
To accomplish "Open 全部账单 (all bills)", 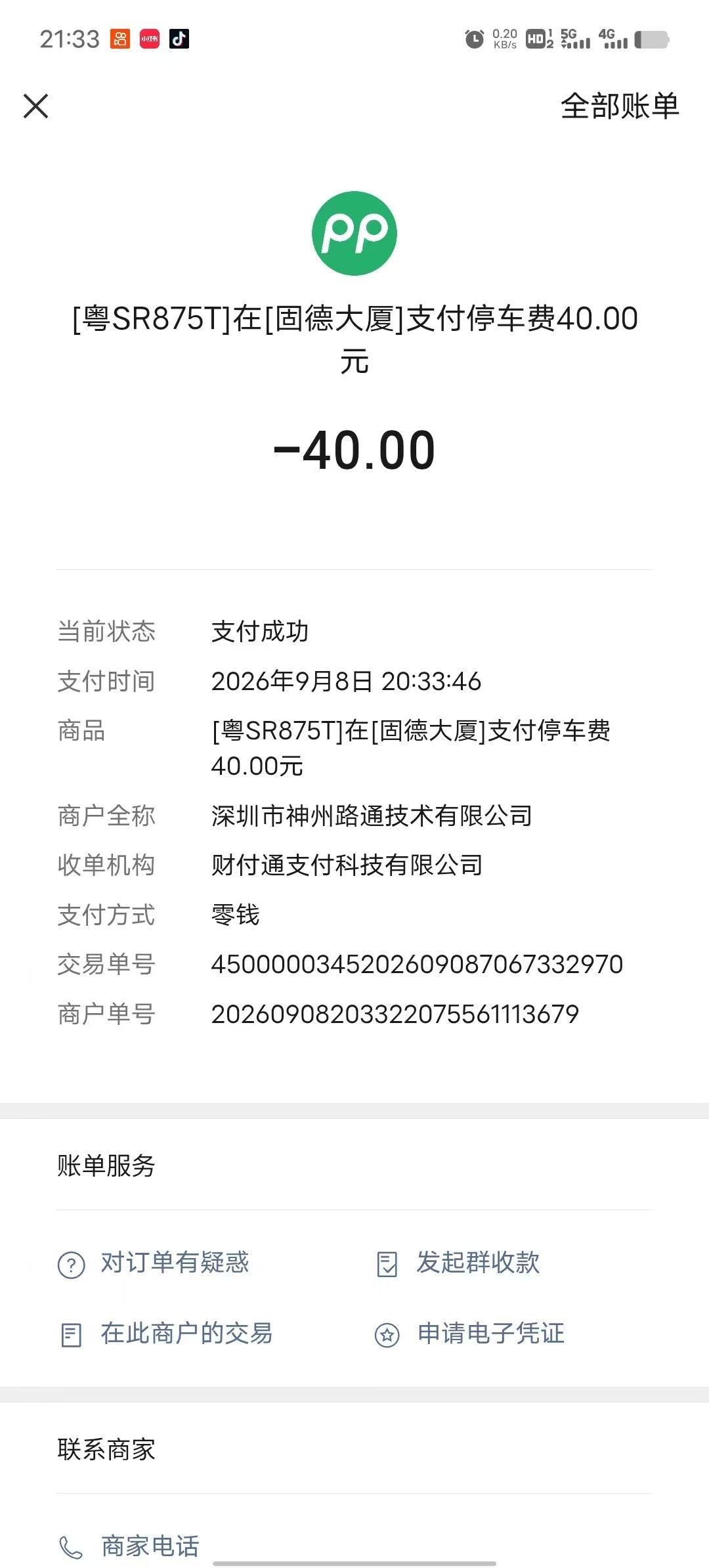I will click(620, 106).
